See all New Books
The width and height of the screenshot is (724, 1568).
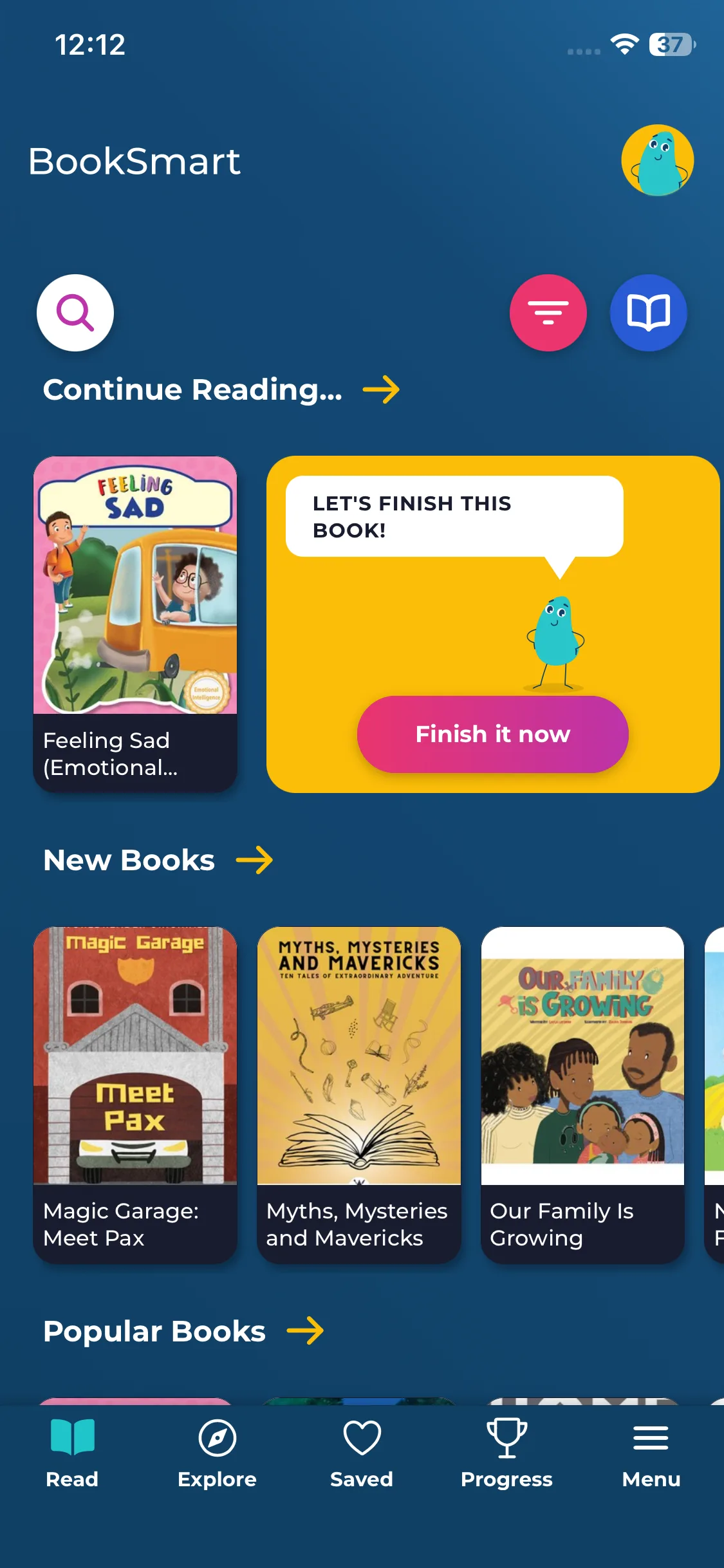(254, 860)
